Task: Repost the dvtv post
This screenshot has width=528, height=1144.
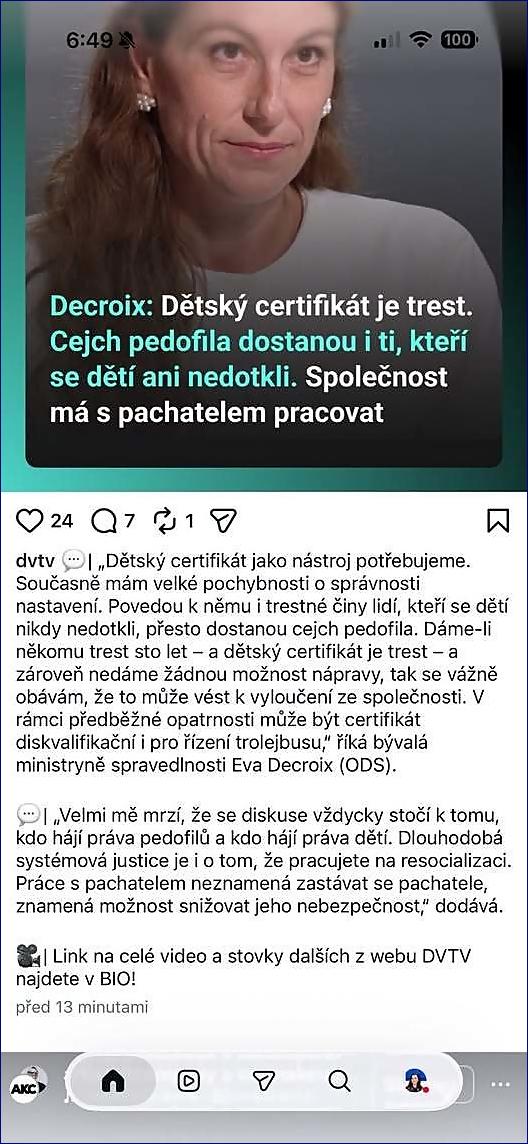Action: click(x=166, y=521)
